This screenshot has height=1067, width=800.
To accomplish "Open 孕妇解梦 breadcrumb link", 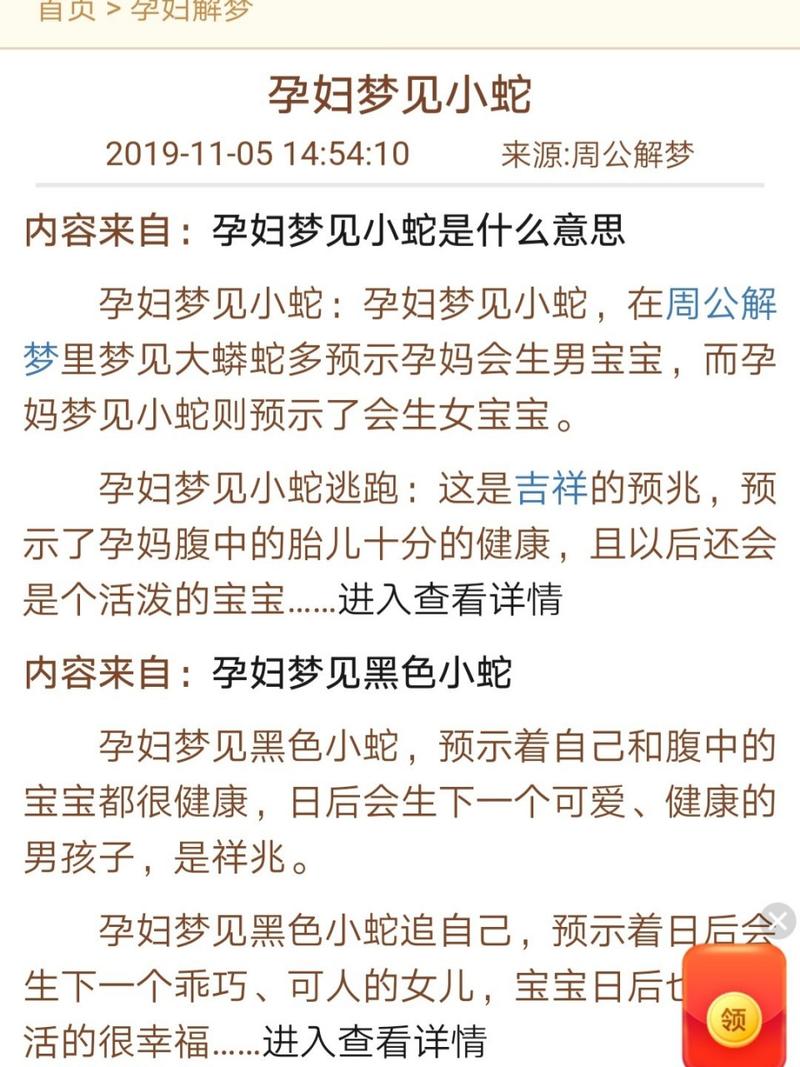I will 191,11.
